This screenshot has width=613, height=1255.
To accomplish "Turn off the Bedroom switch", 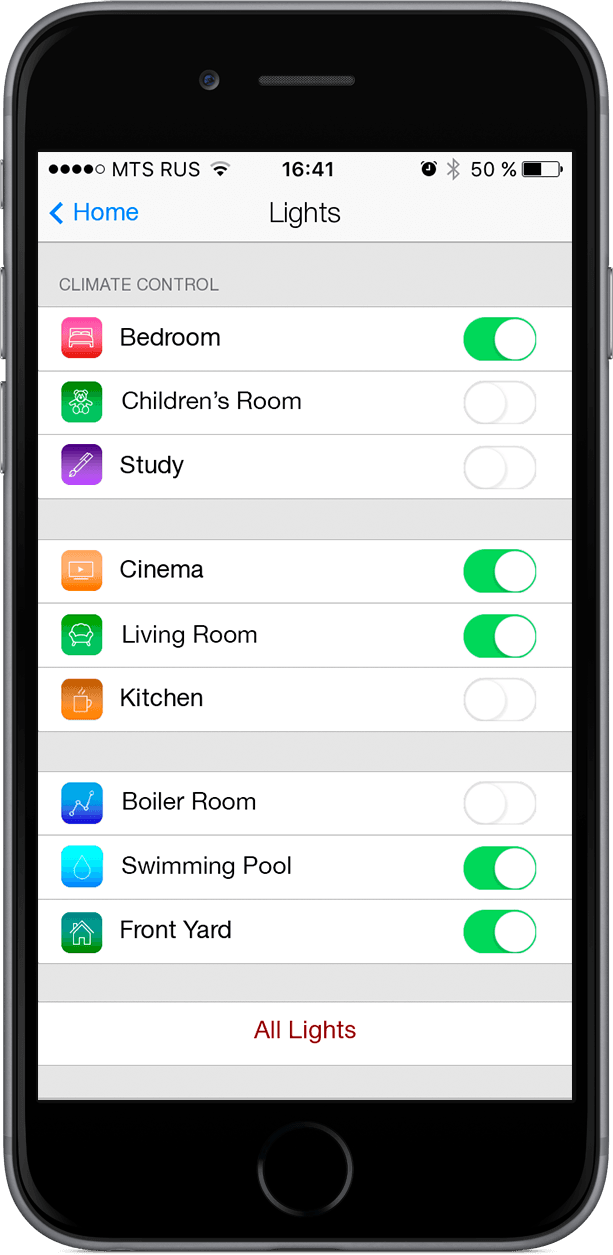I will (500, 339).
